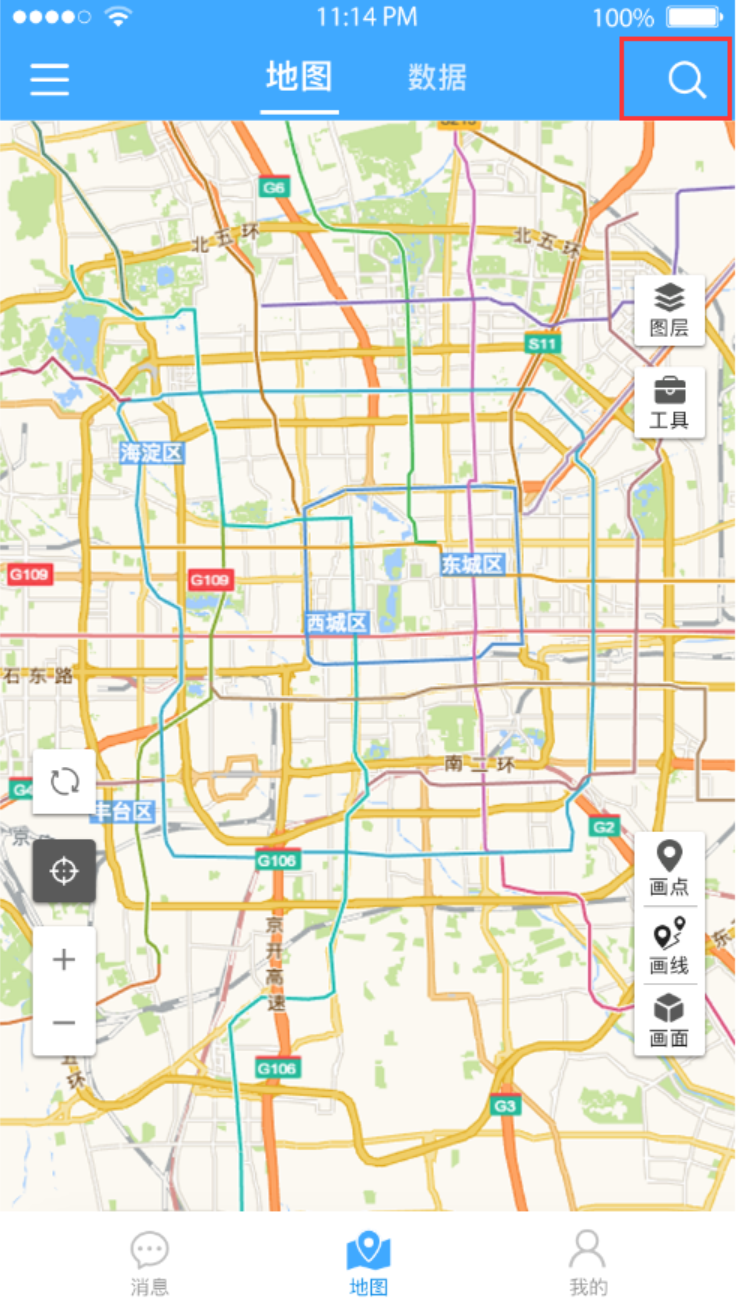Choose the 画面 draw area tool

pos(669,1020)
